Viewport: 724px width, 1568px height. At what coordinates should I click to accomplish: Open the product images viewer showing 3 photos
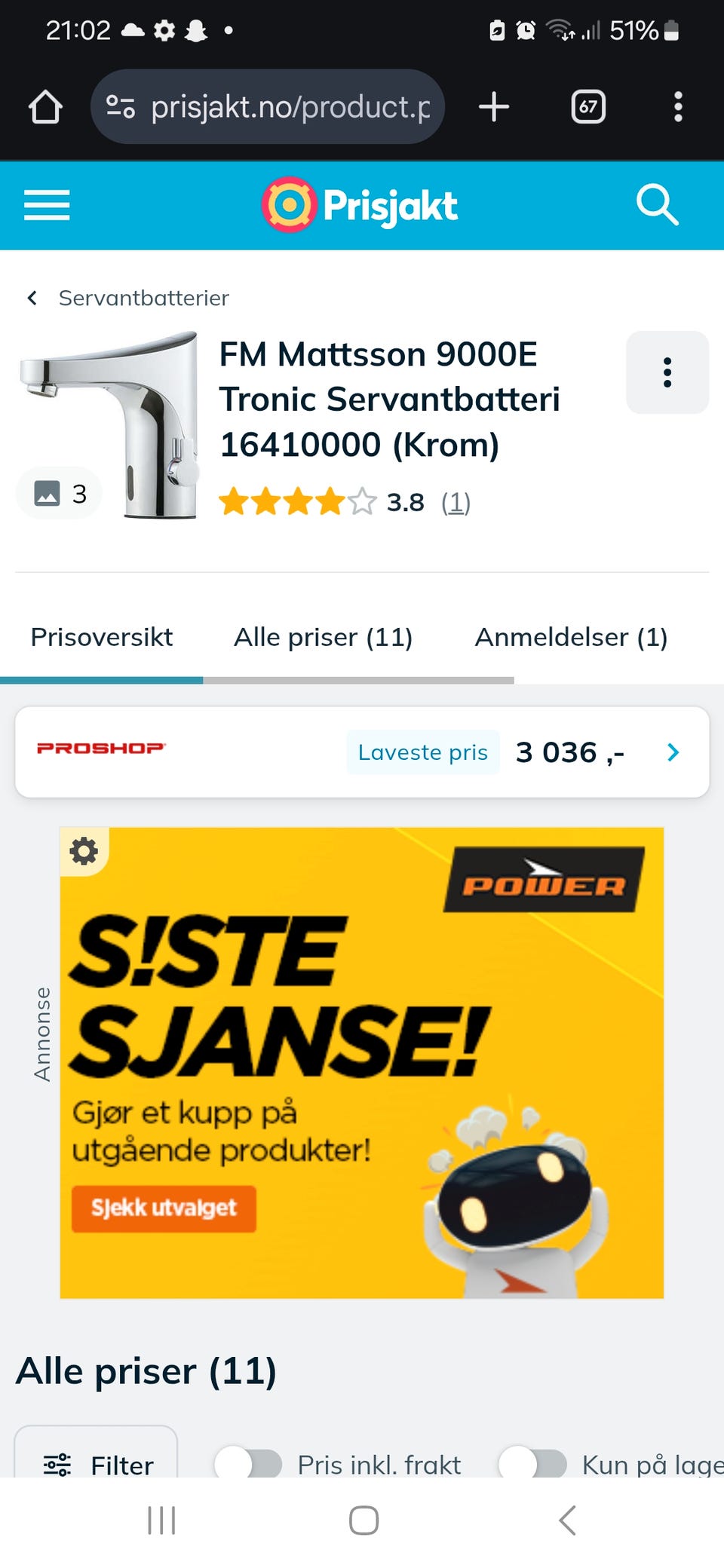point(59,493)
